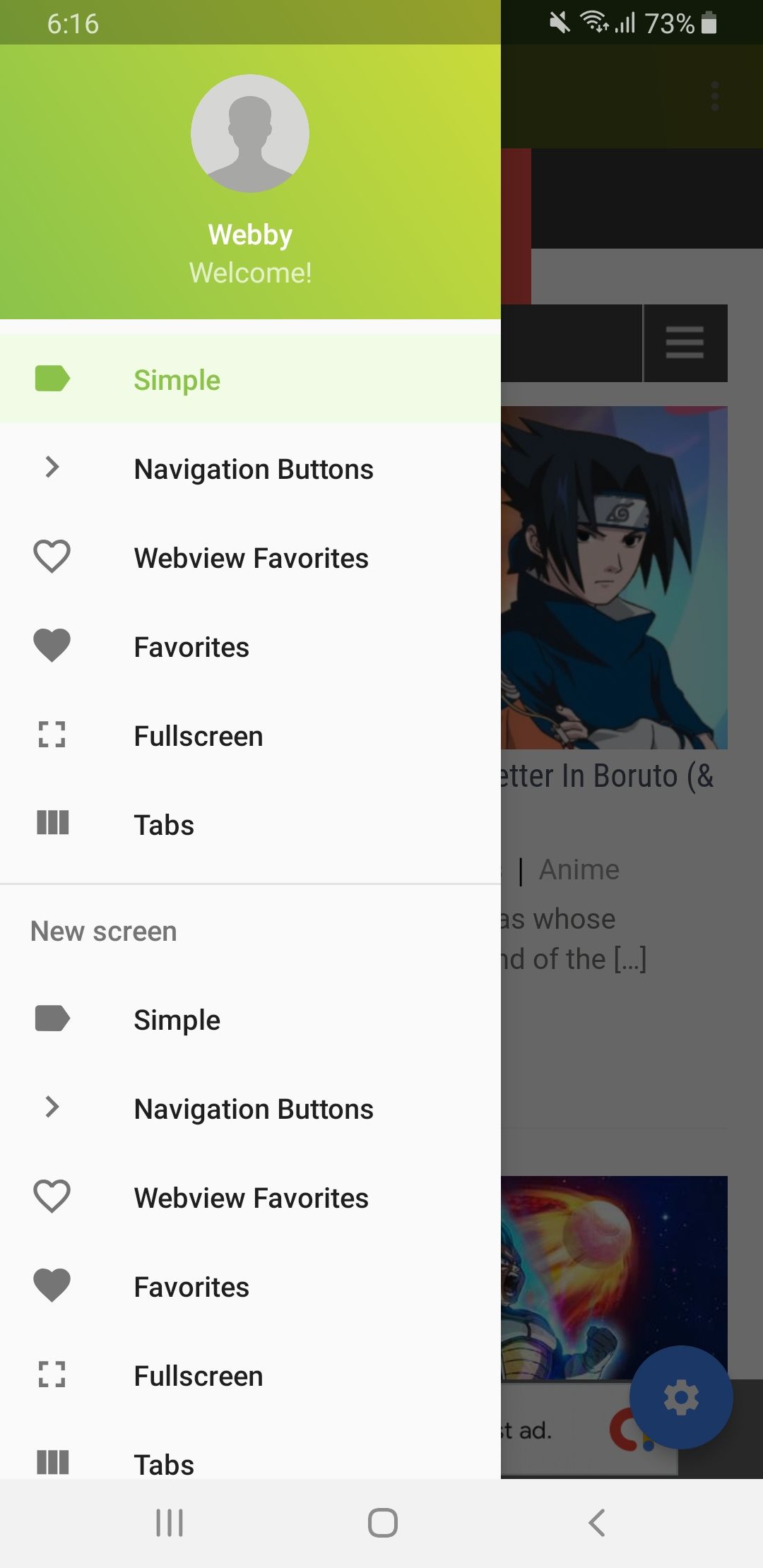Screen dimensions: 763x1568
Task: Tap the blue settings gear button
Action: [681, 1397]
